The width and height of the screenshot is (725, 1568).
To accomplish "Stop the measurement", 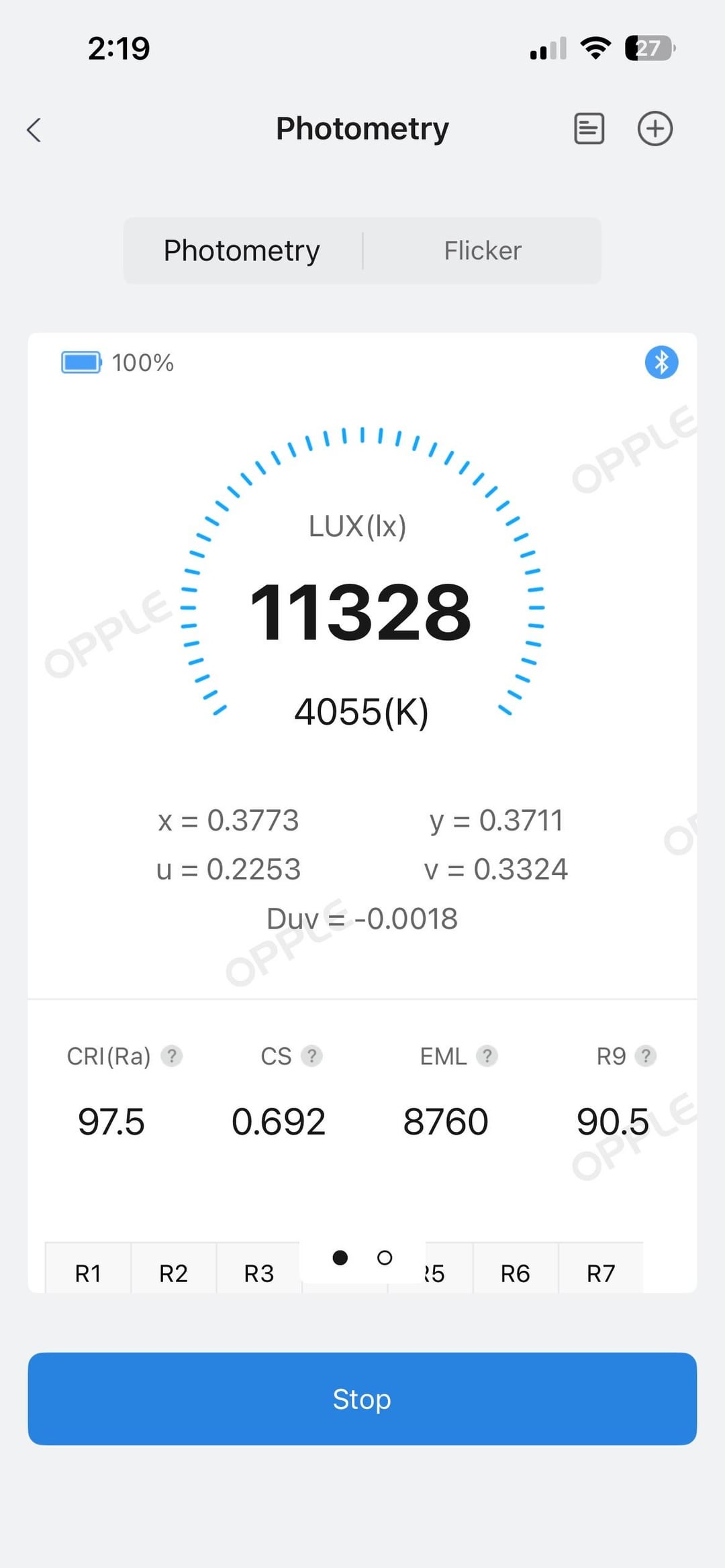I will click(x=362, y=1399).
